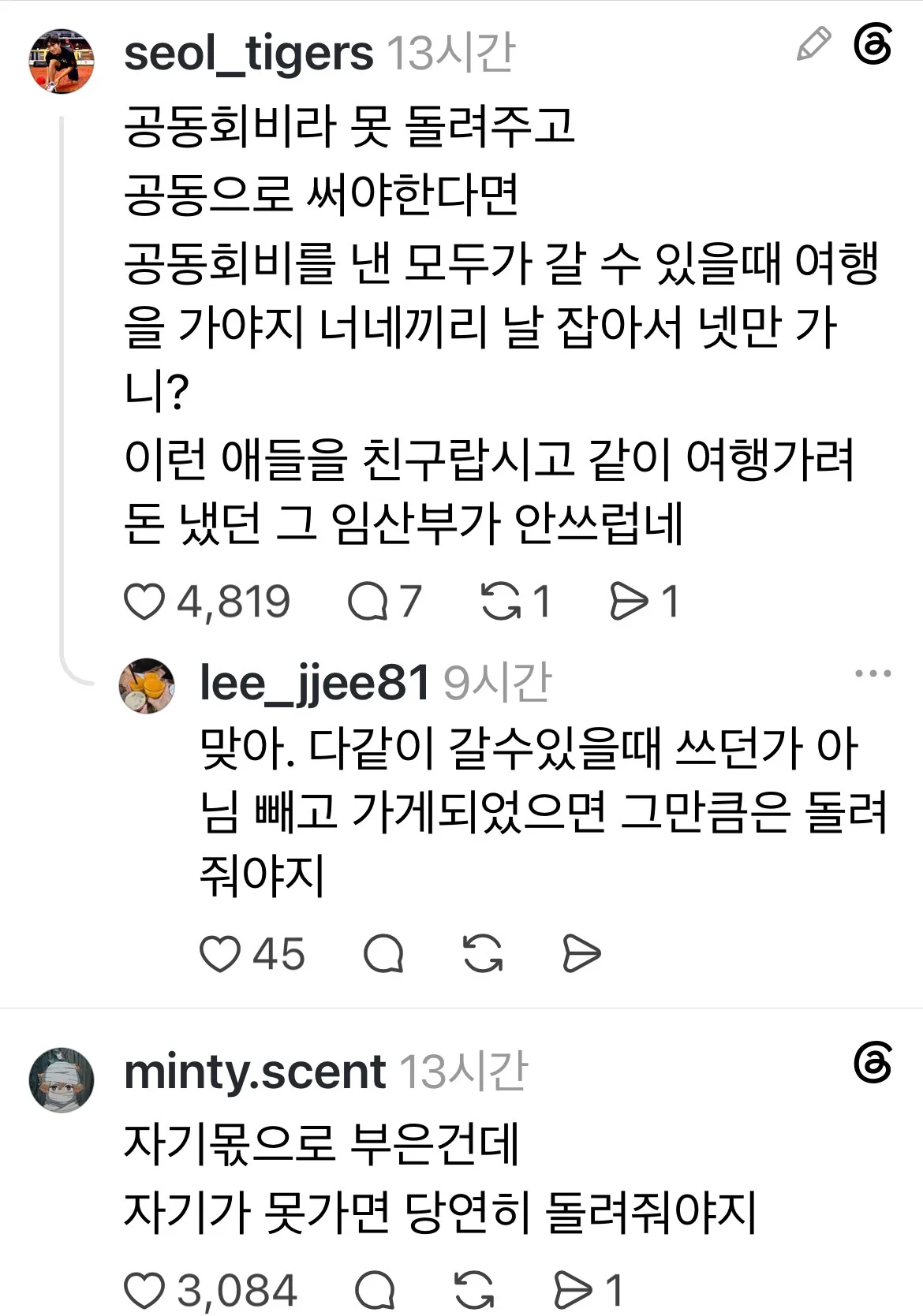Open seol_tigers username link
923x1316 pixels.
(248, 54)
